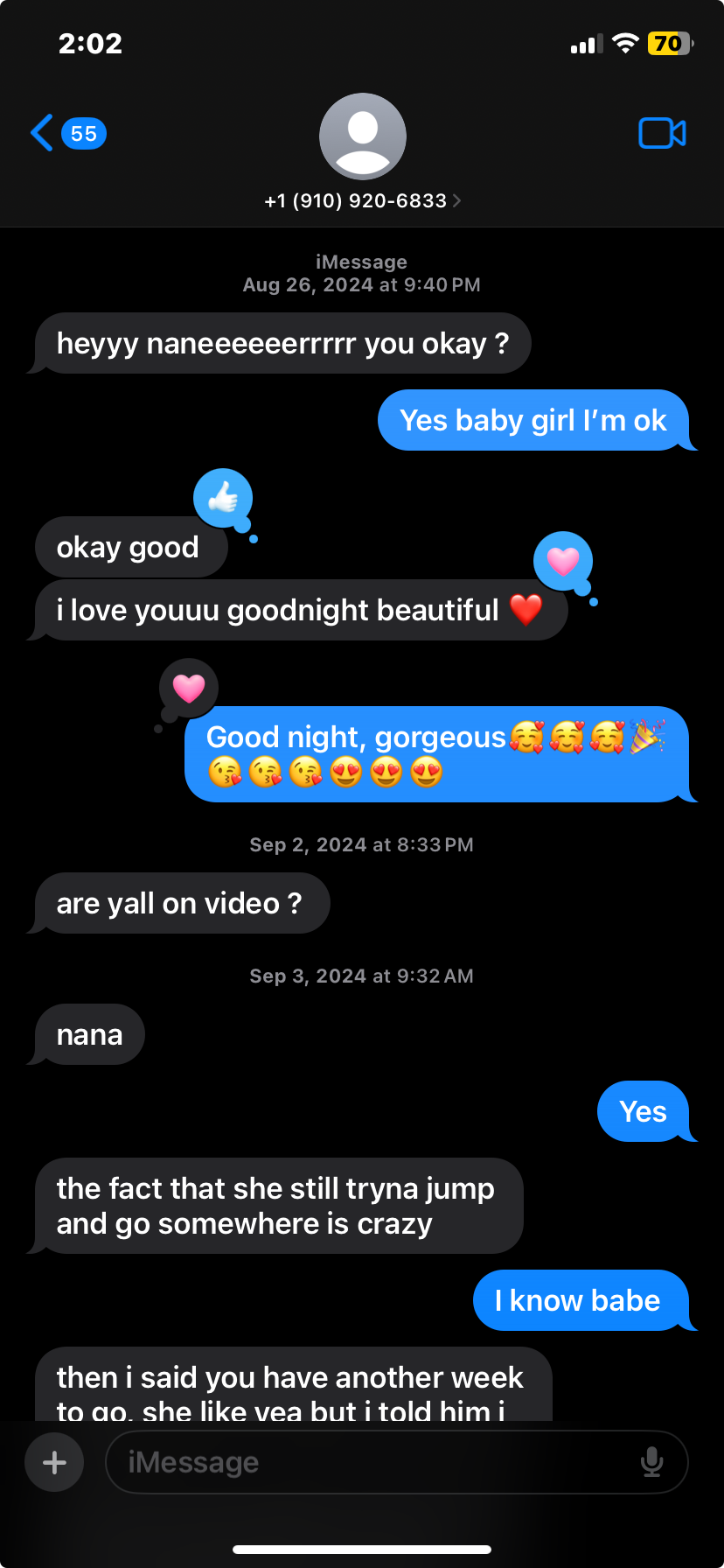Start a FaceTime video call
724x1568 pixels.
pyautogui.click(x=662, y=133)
